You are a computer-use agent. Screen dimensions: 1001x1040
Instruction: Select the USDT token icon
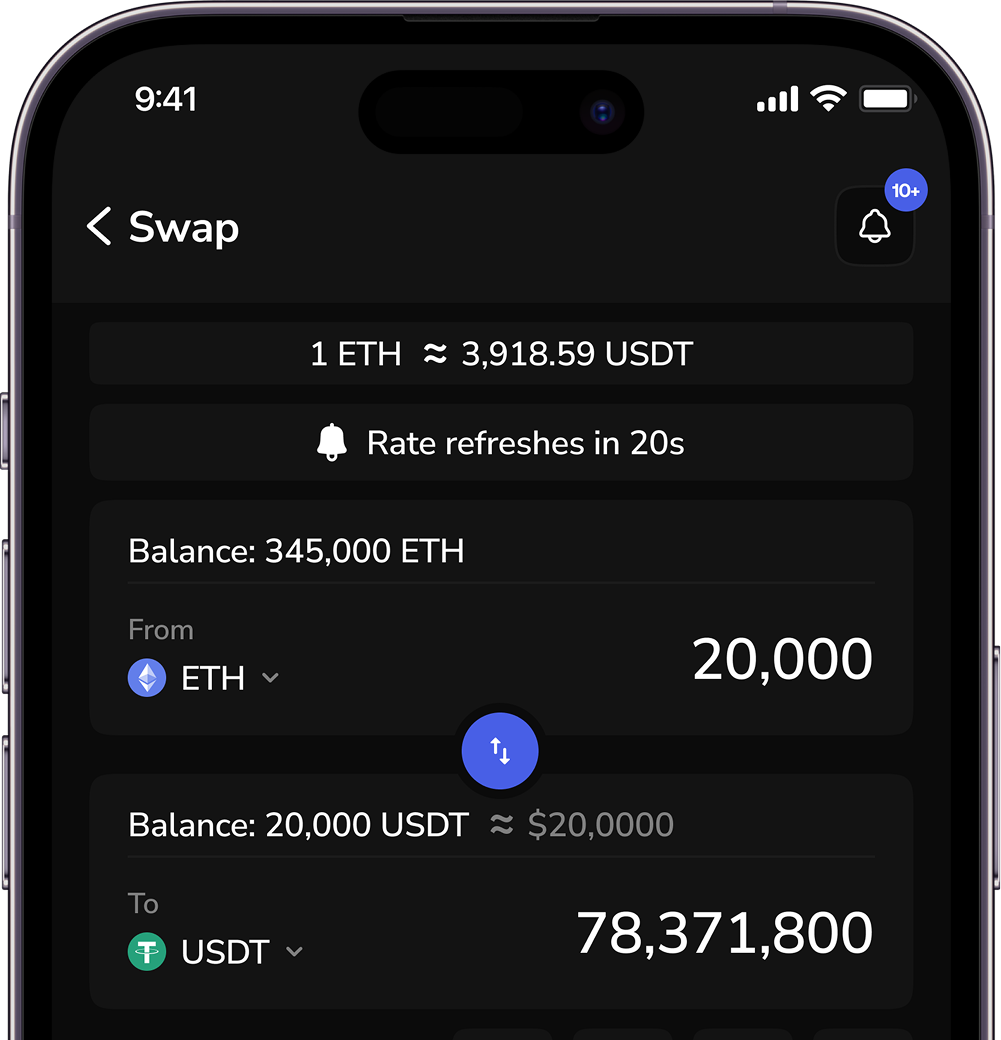pyautogui.click(x=147, y=952)
